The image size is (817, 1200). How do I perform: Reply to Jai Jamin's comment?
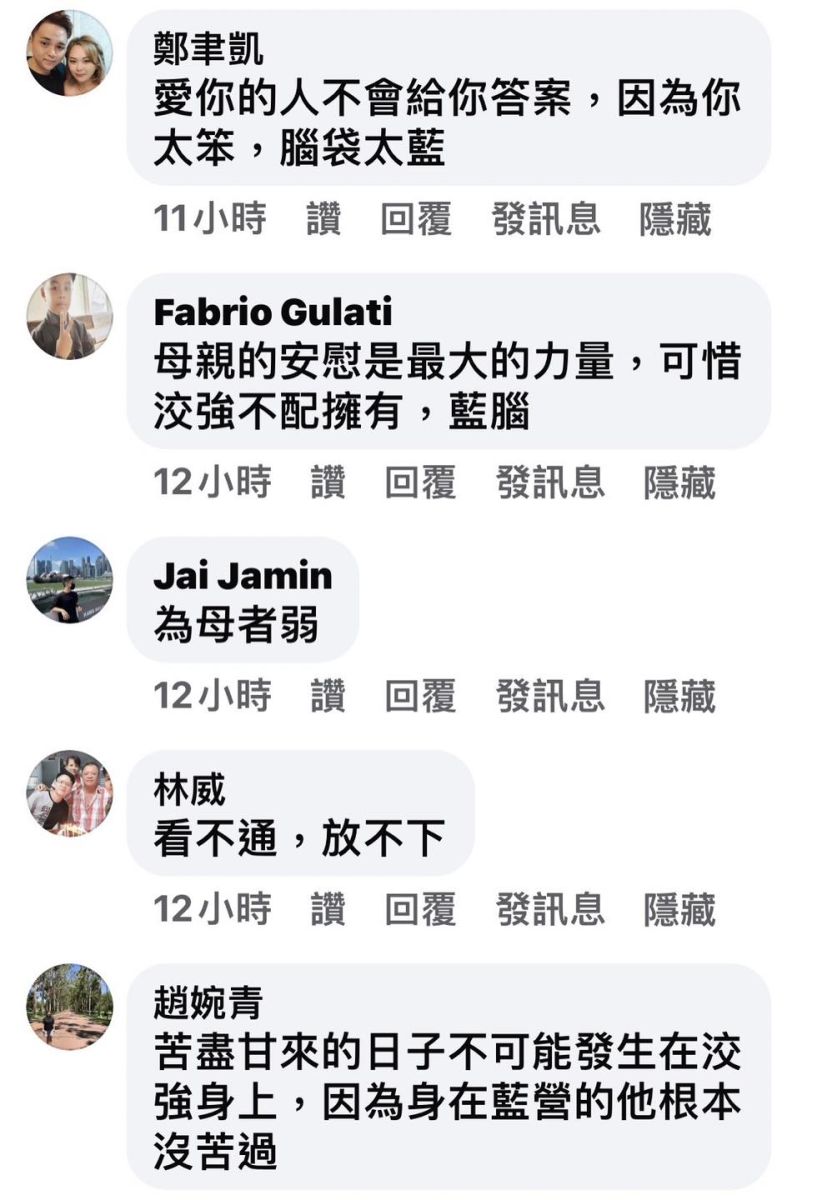click(x=420, y=695)
